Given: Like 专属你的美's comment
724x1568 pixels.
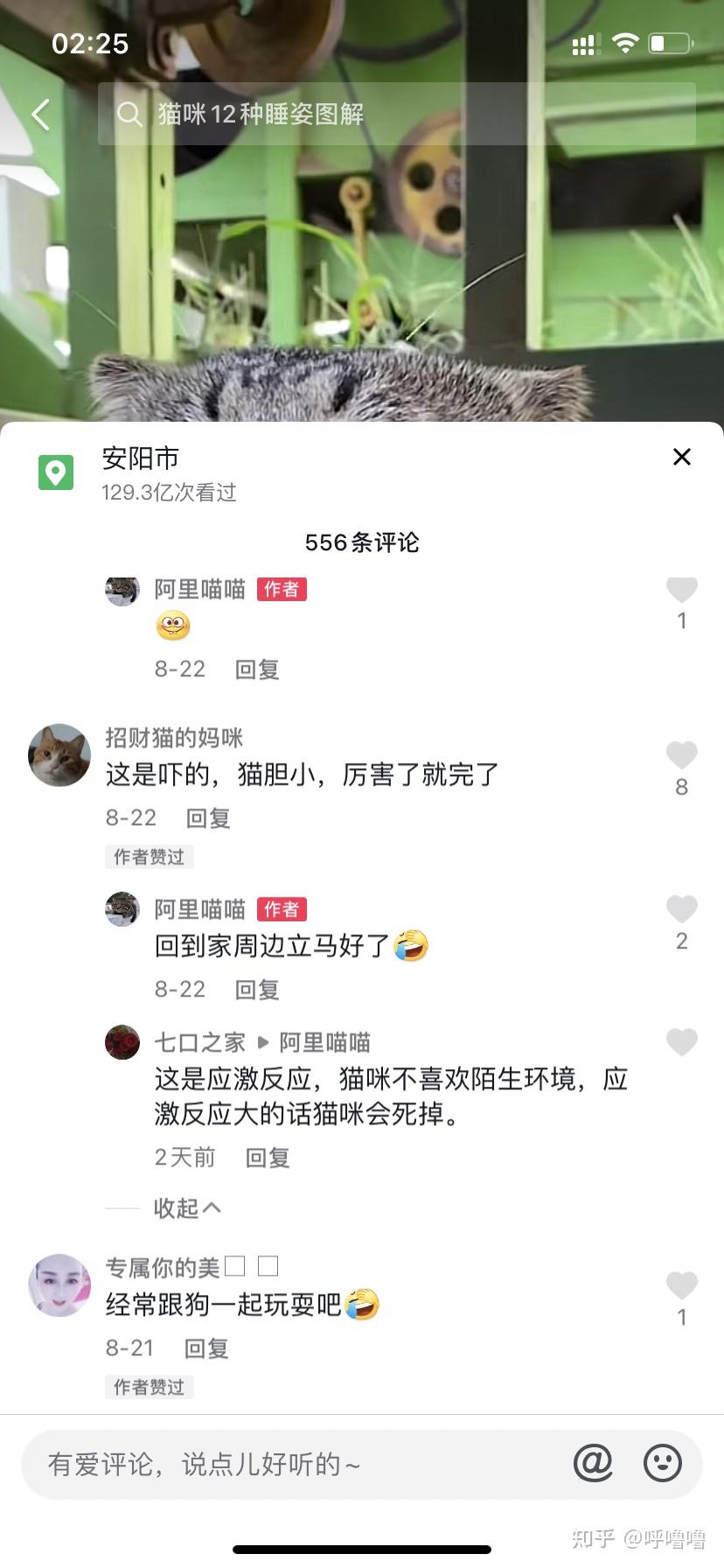Looking at the screenshot, I should tap(682, 1285).
